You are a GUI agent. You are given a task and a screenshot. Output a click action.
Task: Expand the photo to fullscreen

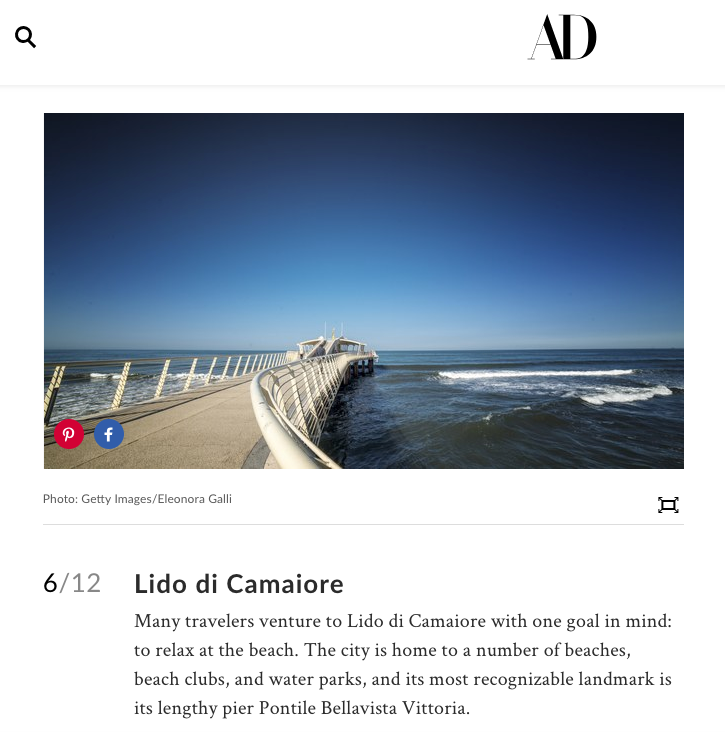click(668, 505)
